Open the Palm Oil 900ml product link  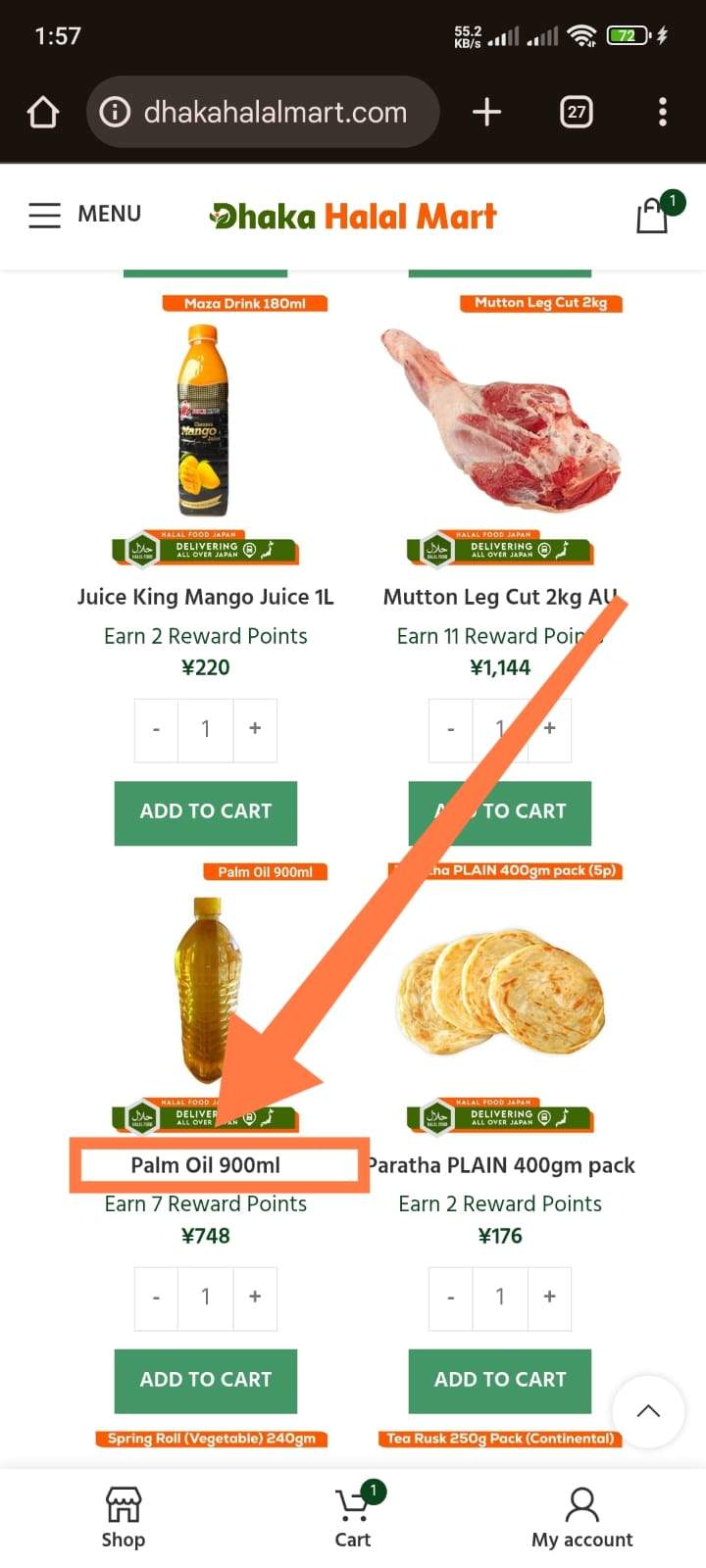[x=206, y=1165]
